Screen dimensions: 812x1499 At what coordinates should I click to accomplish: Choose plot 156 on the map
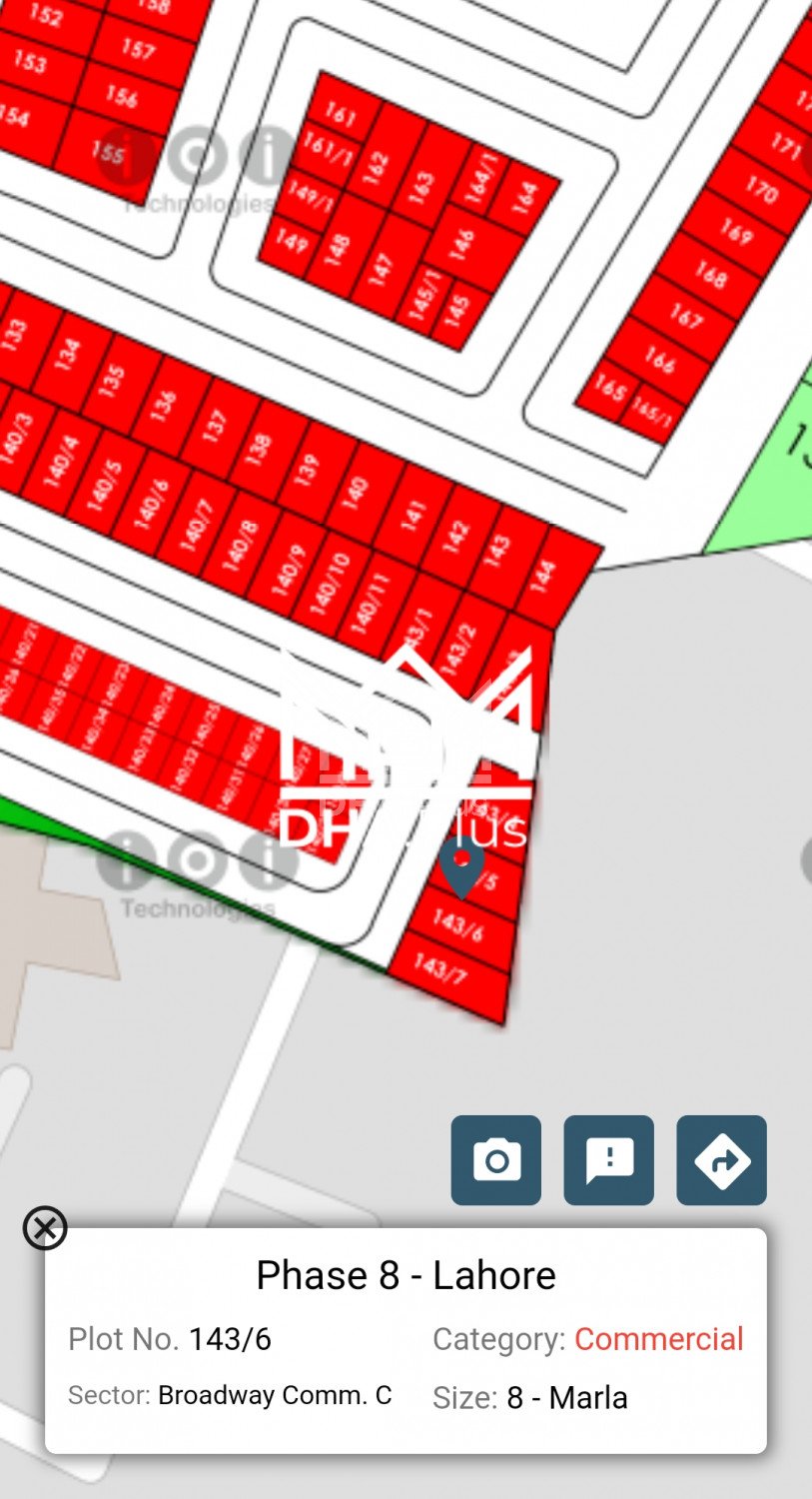click(122, 96)
